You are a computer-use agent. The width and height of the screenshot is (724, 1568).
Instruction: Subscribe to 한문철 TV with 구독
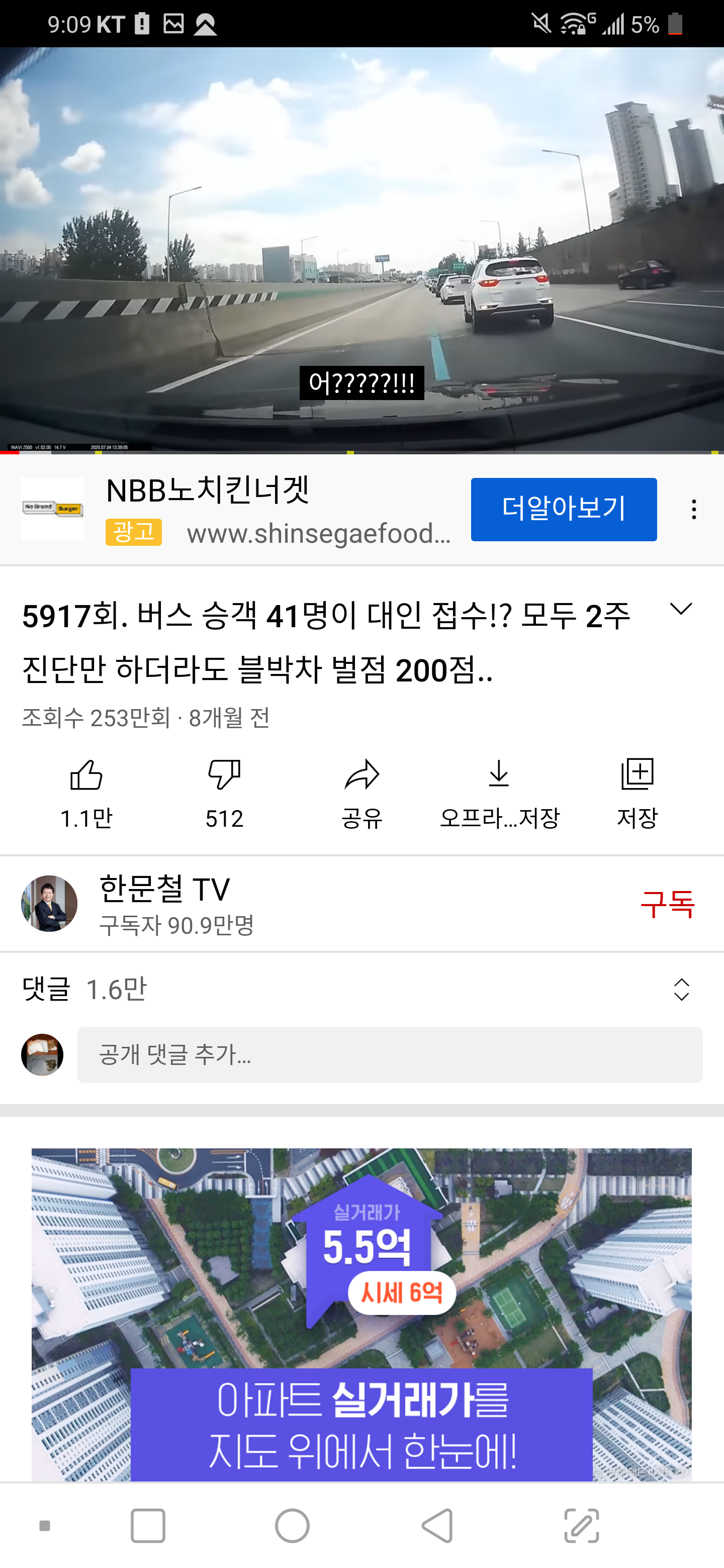tap(667, 904)
